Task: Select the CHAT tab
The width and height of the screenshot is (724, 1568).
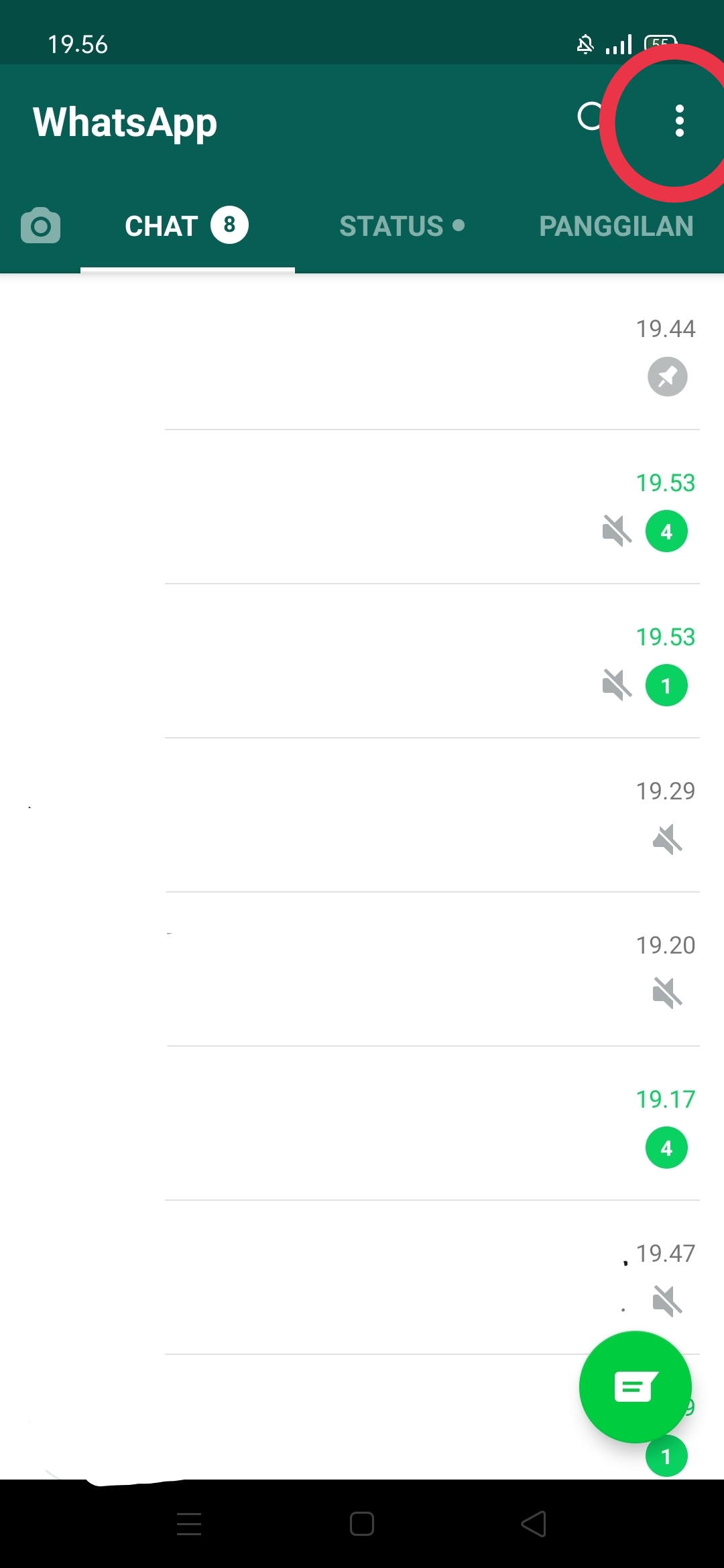Action: tap(187, 226)
